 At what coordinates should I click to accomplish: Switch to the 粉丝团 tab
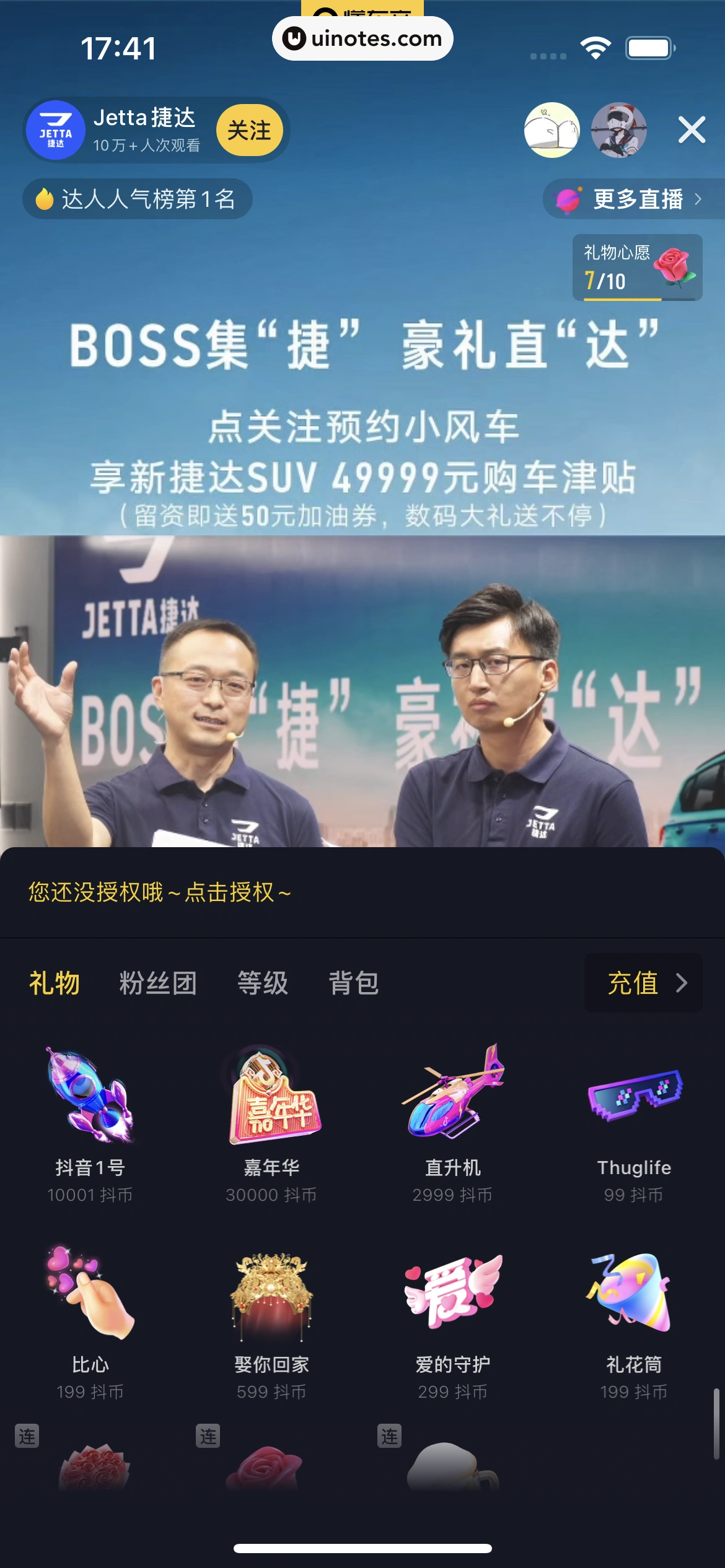coord(158,983)
